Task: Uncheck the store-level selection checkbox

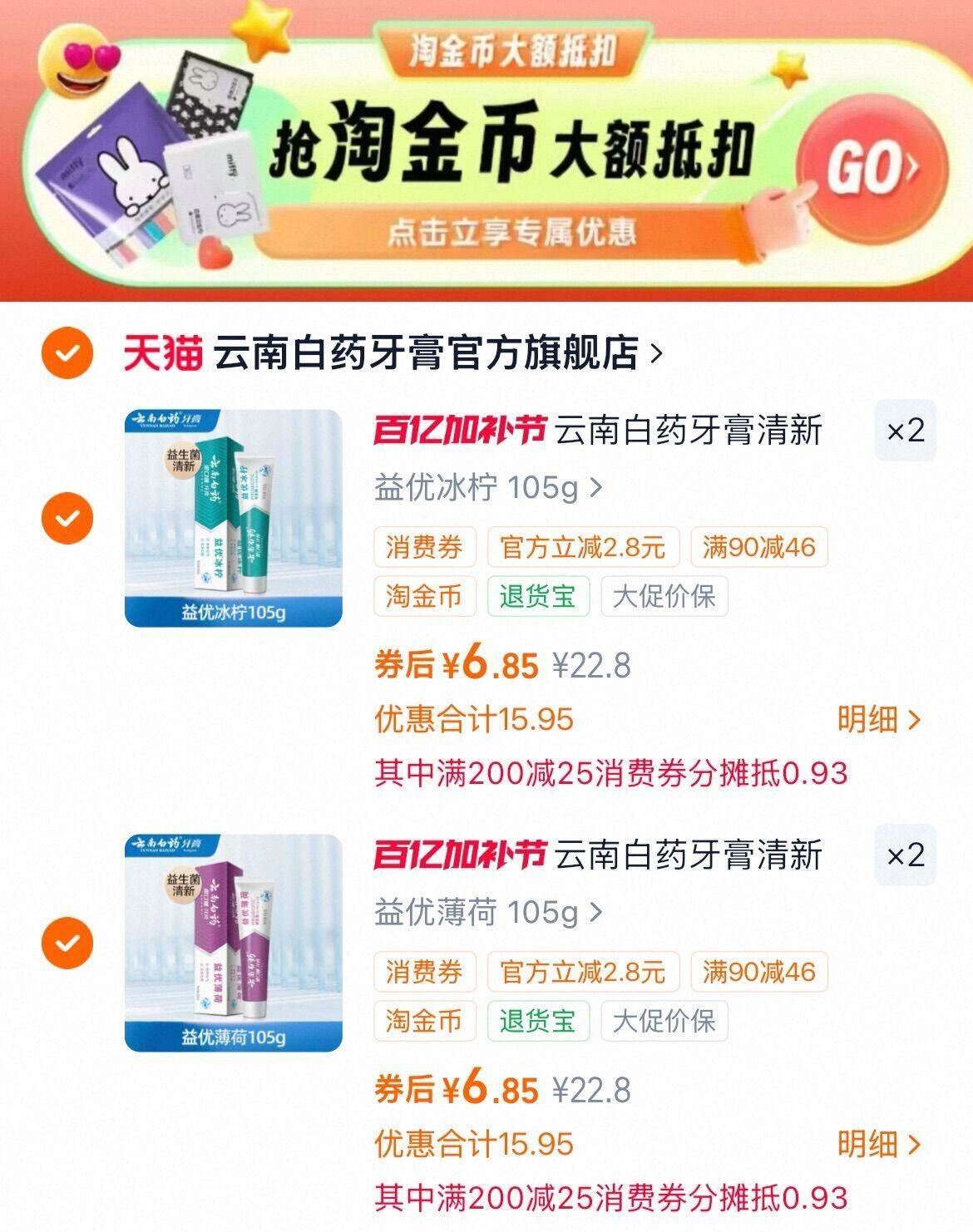Action: point(67,353)
